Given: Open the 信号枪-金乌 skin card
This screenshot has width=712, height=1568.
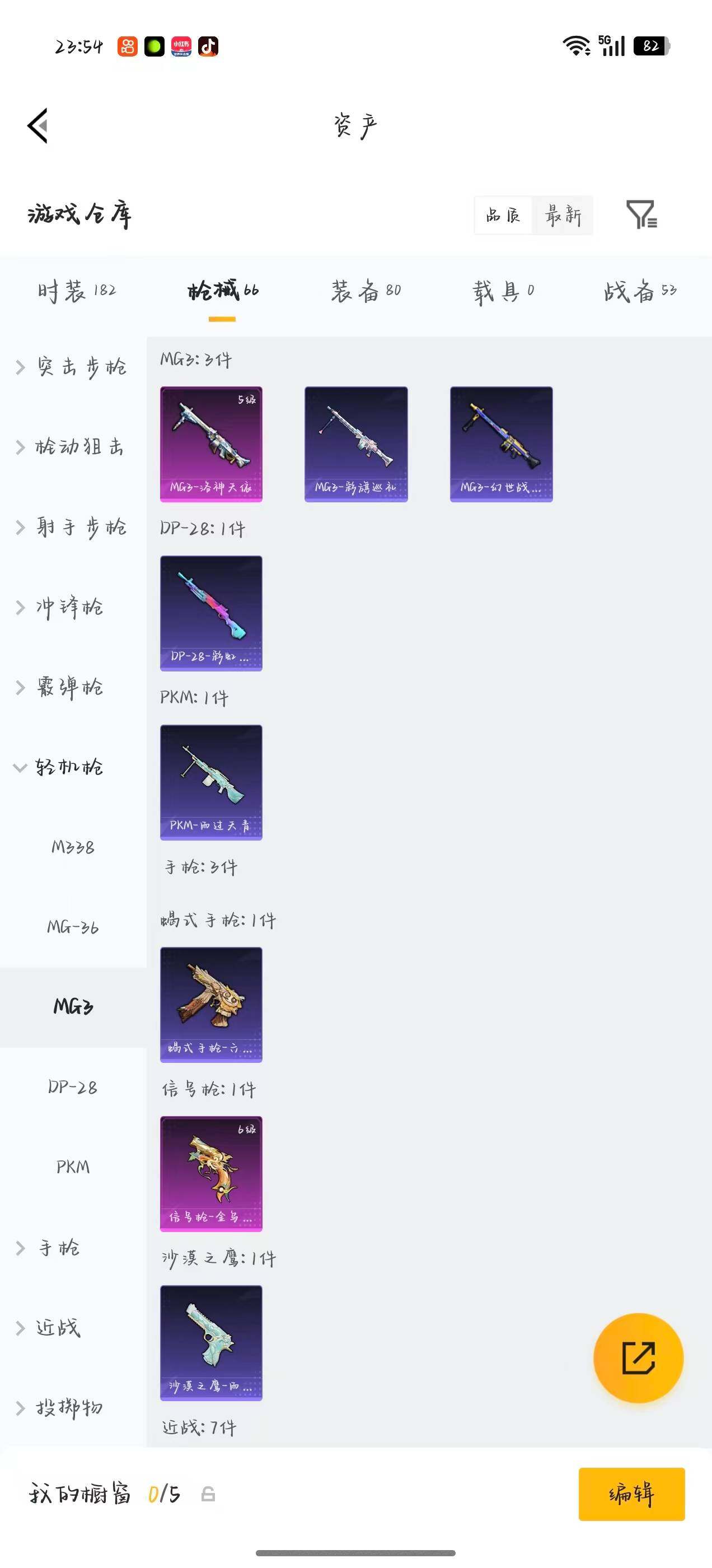Looking at the screenshot, I should (211, 1174).
